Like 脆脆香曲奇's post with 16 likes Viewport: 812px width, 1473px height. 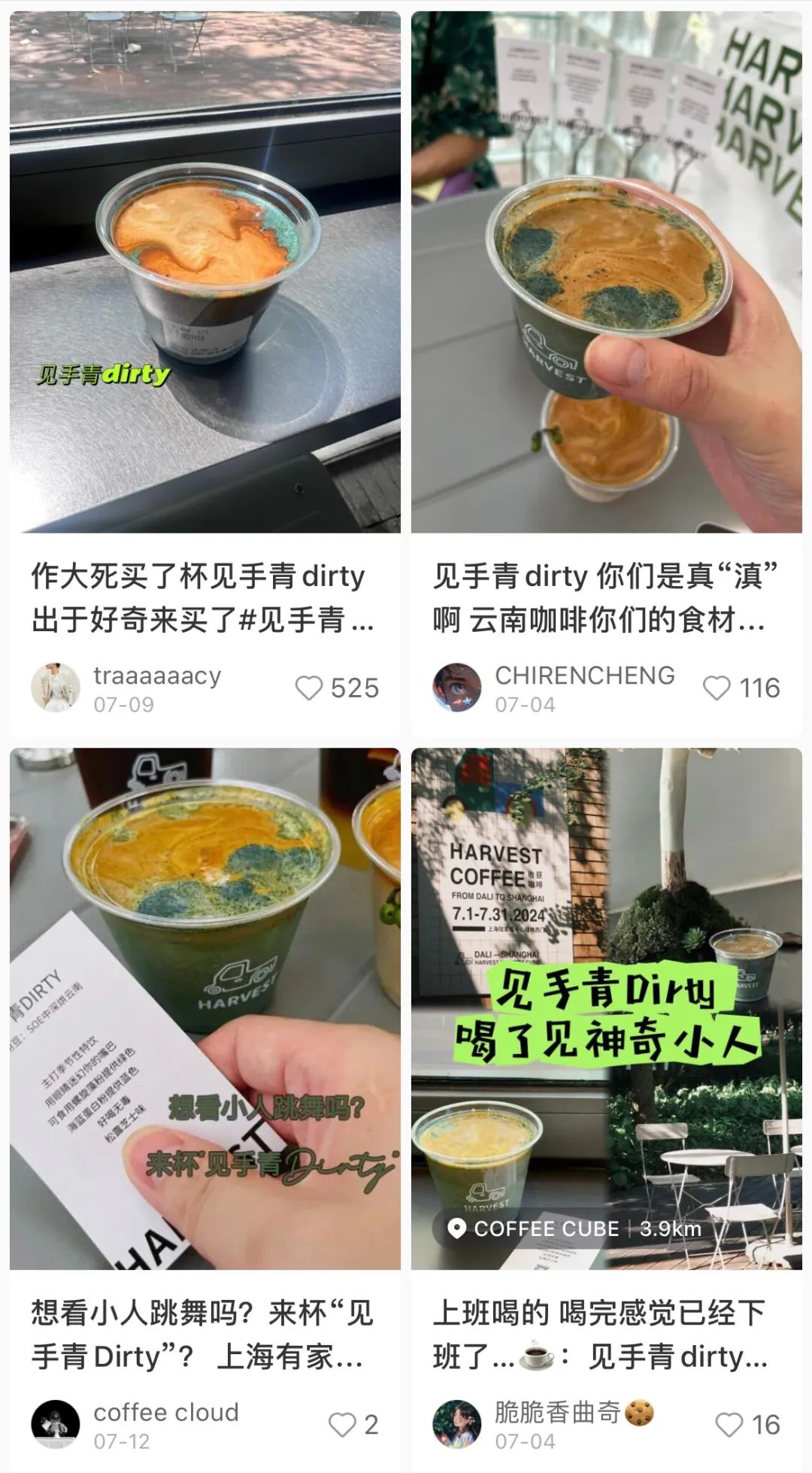point(729,1424)
